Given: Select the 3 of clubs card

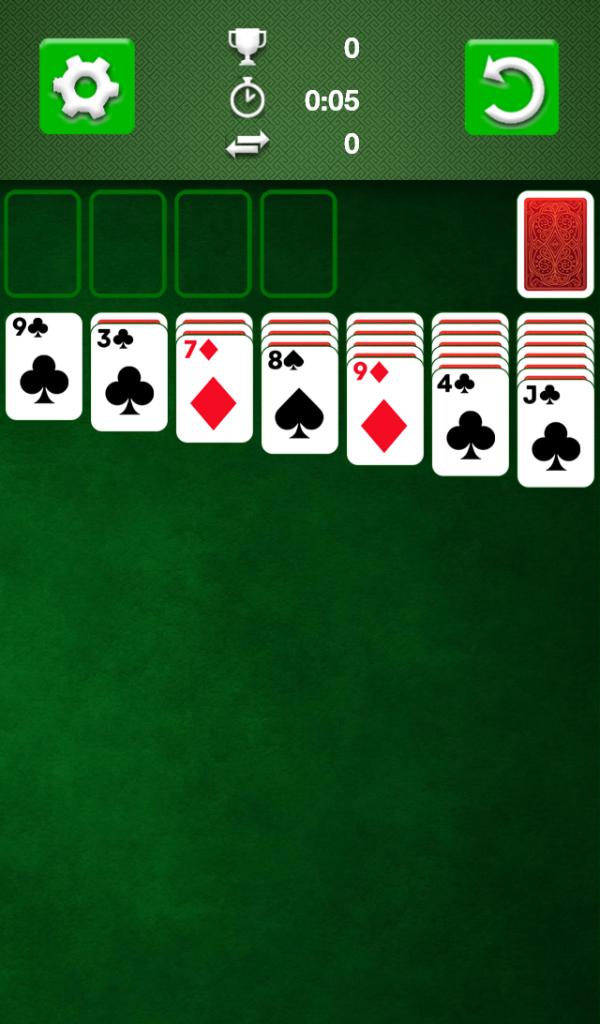Looking at the screenshot, I should [x=129, y=380].
